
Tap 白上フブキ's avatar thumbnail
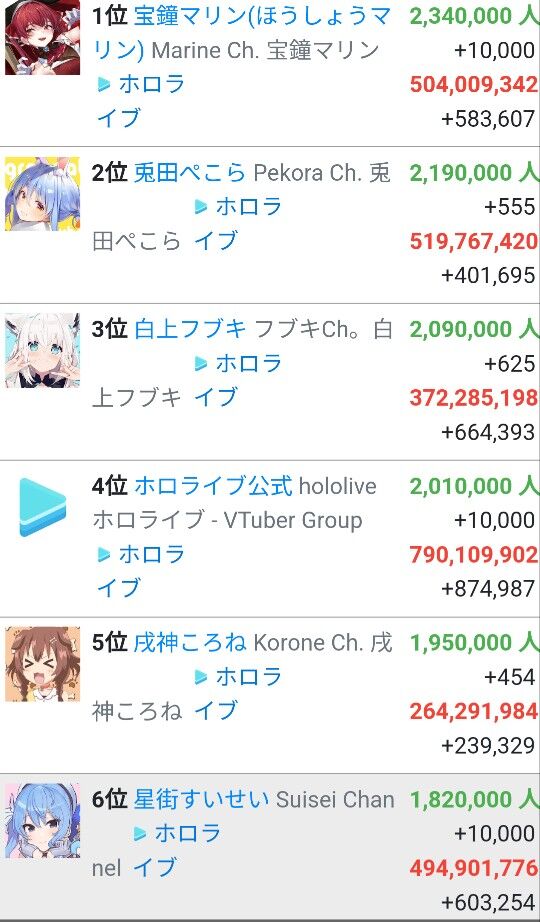(x=42, y=350)
